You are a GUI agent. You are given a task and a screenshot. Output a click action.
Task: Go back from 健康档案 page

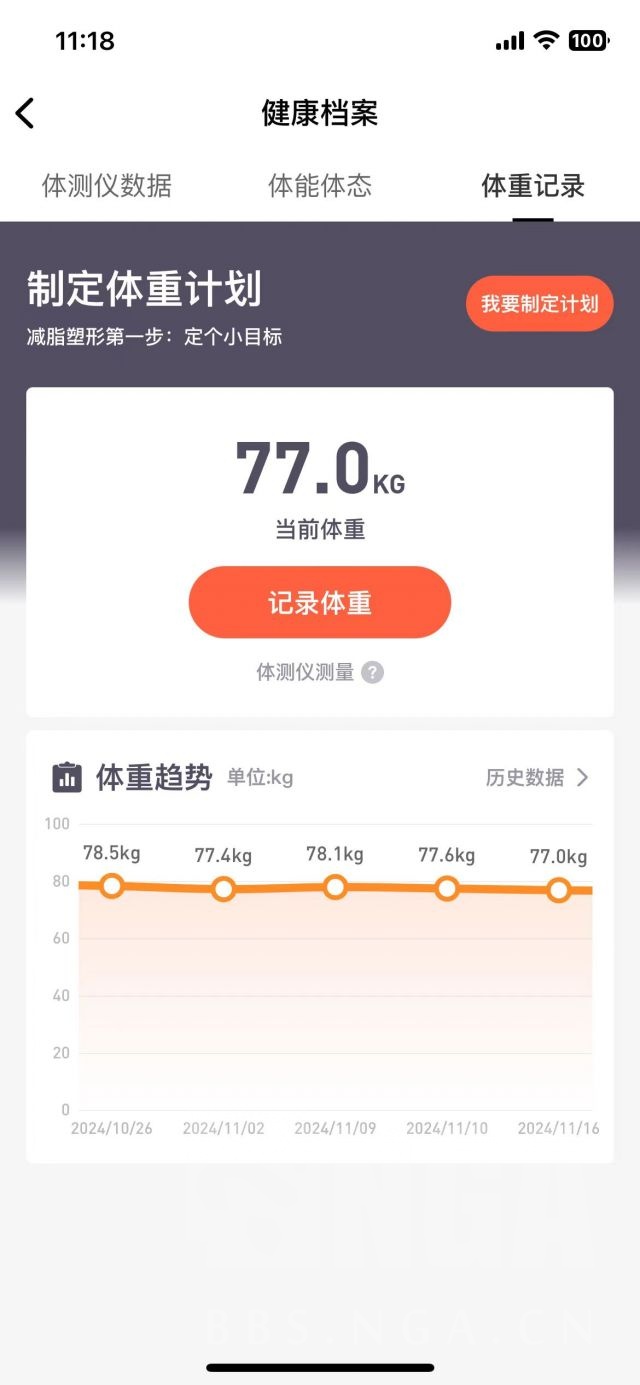(26, 113)
